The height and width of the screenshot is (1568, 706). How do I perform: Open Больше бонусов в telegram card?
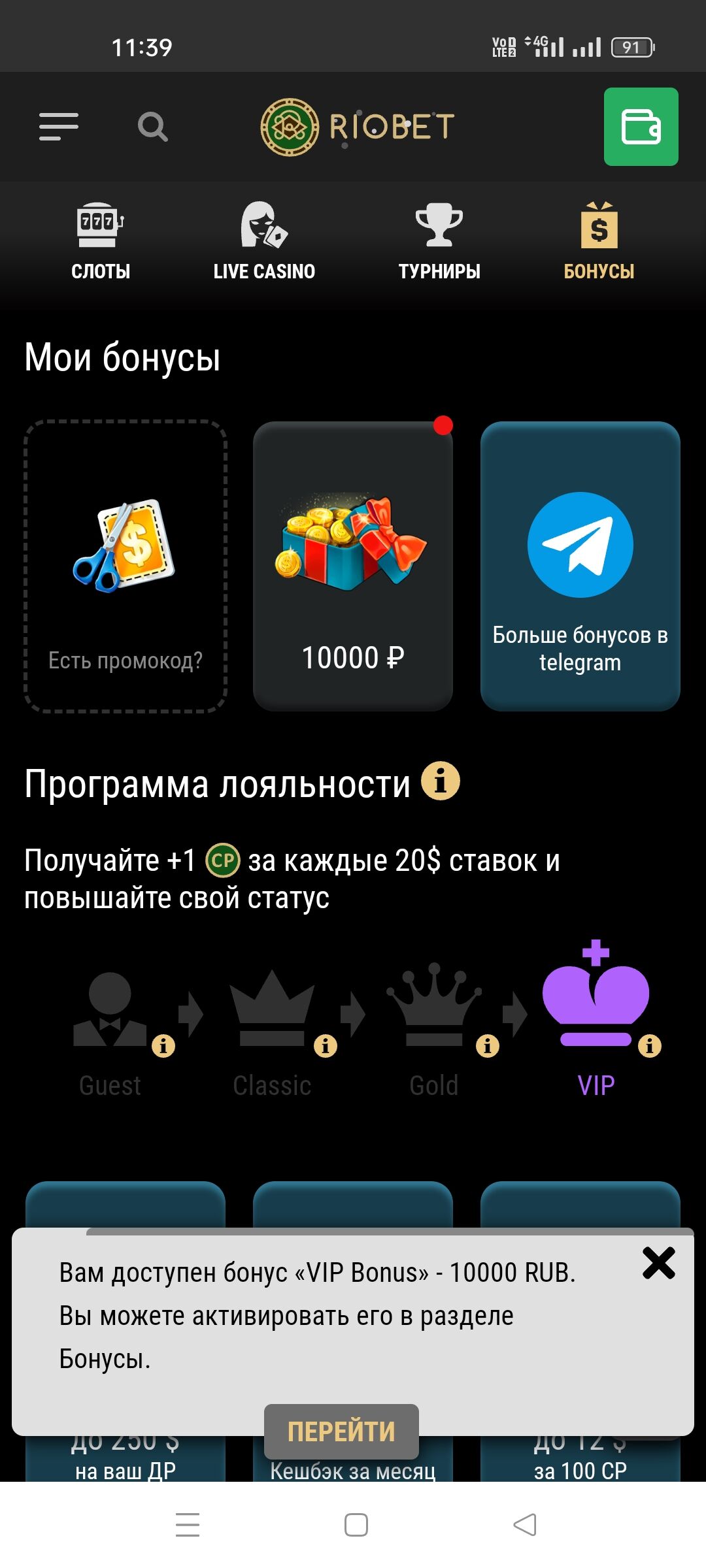pyautogui.click(x=580, y=566)
